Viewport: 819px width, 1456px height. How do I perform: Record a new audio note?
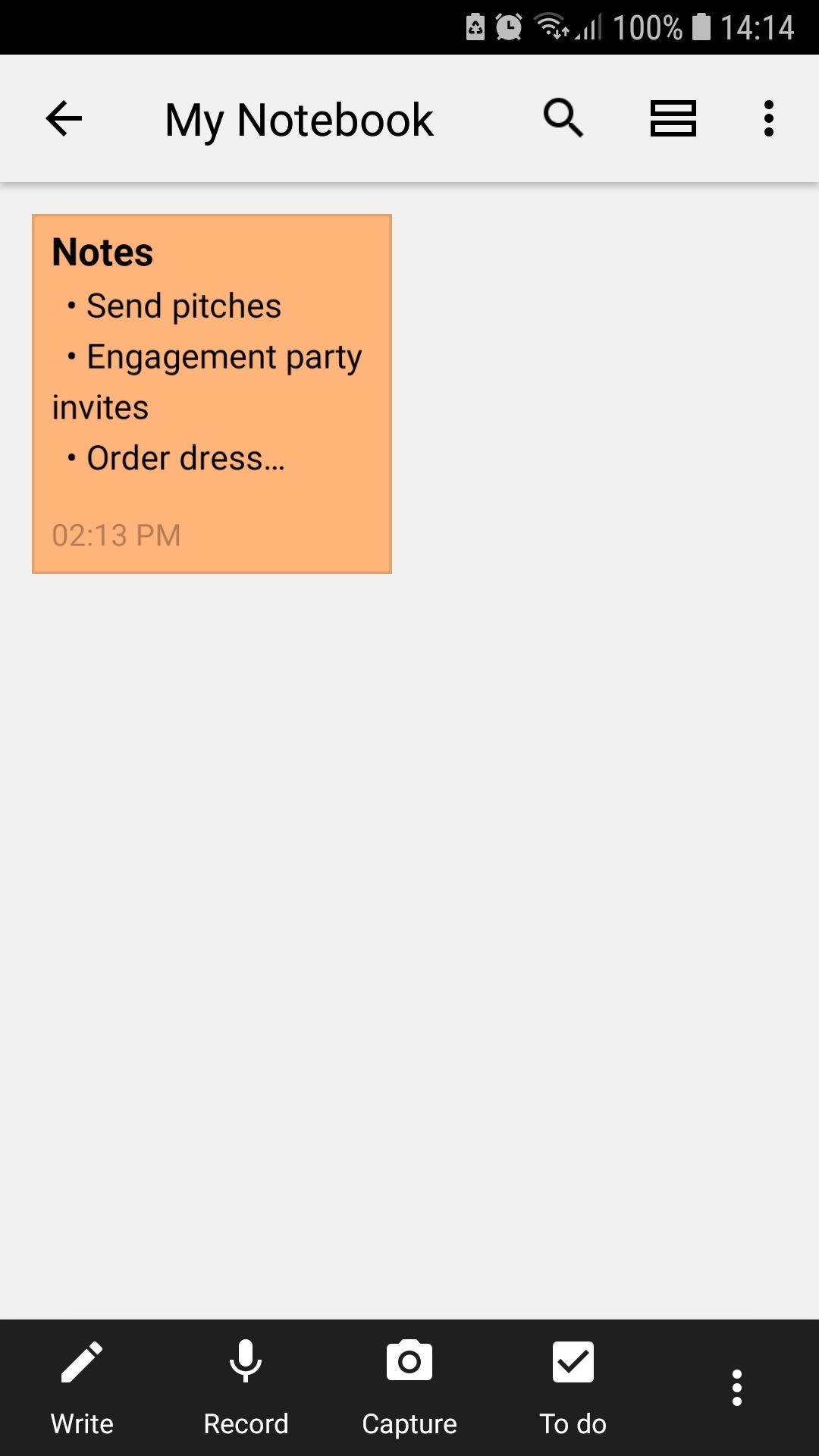246,1388
